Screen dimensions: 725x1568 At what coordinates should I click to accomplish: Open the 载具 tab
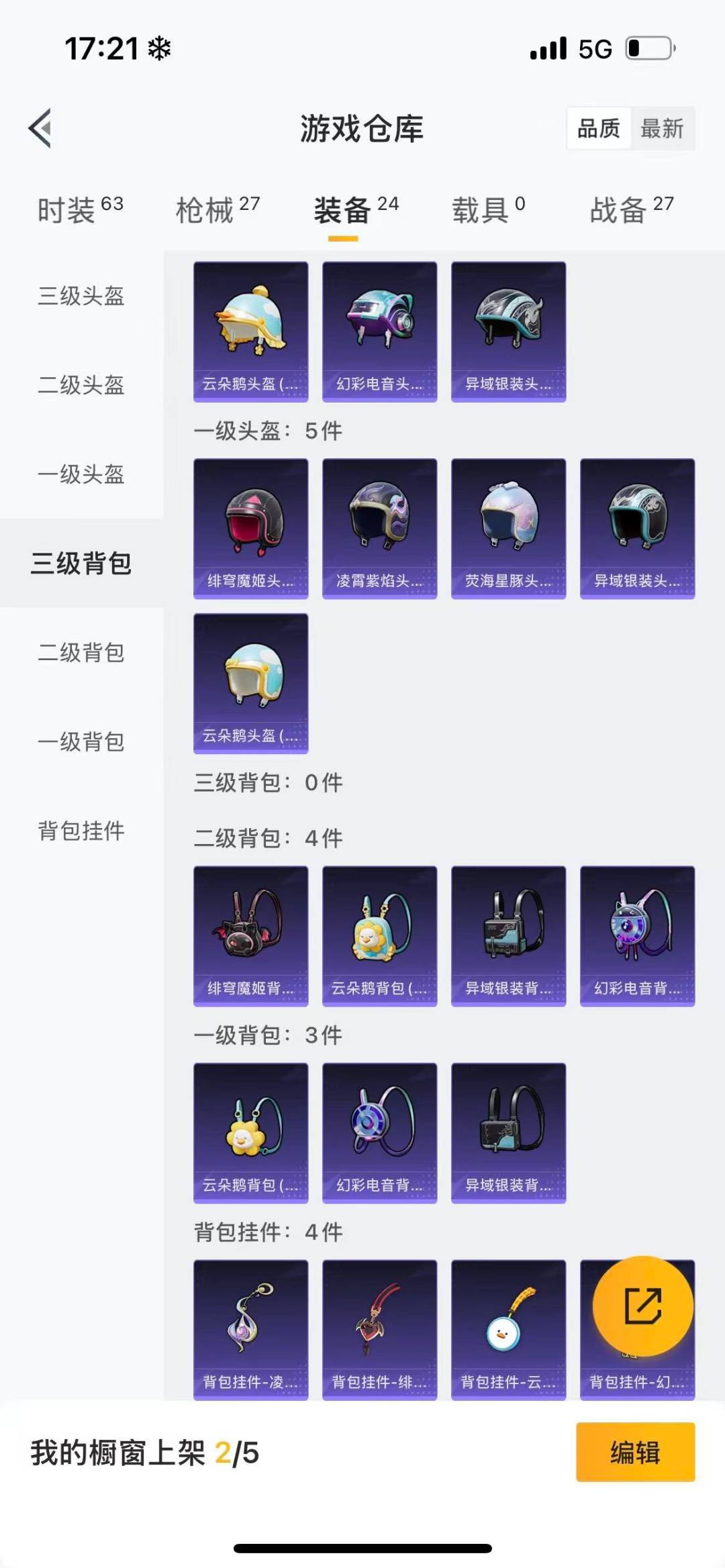[488, 210]
